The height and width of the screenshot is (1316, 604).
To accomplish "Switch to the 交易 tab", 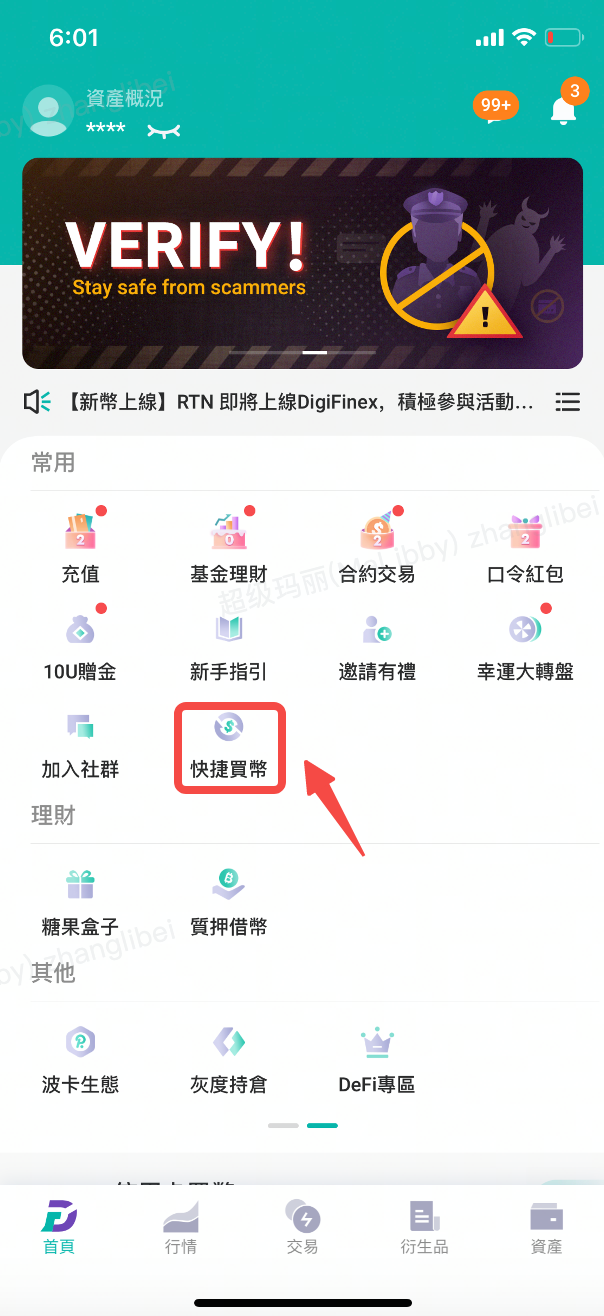I will [x=302, y=1228].
